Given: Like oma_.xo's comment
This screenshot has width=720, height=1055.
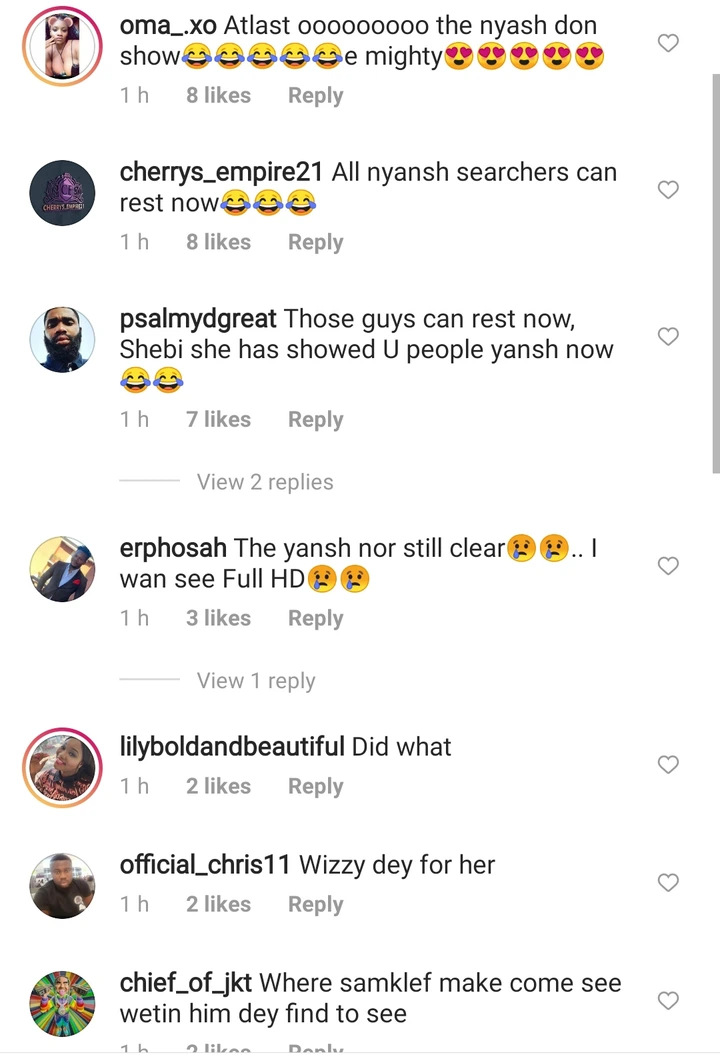Looking at the screenshot, I should click(x=668, y=43).
